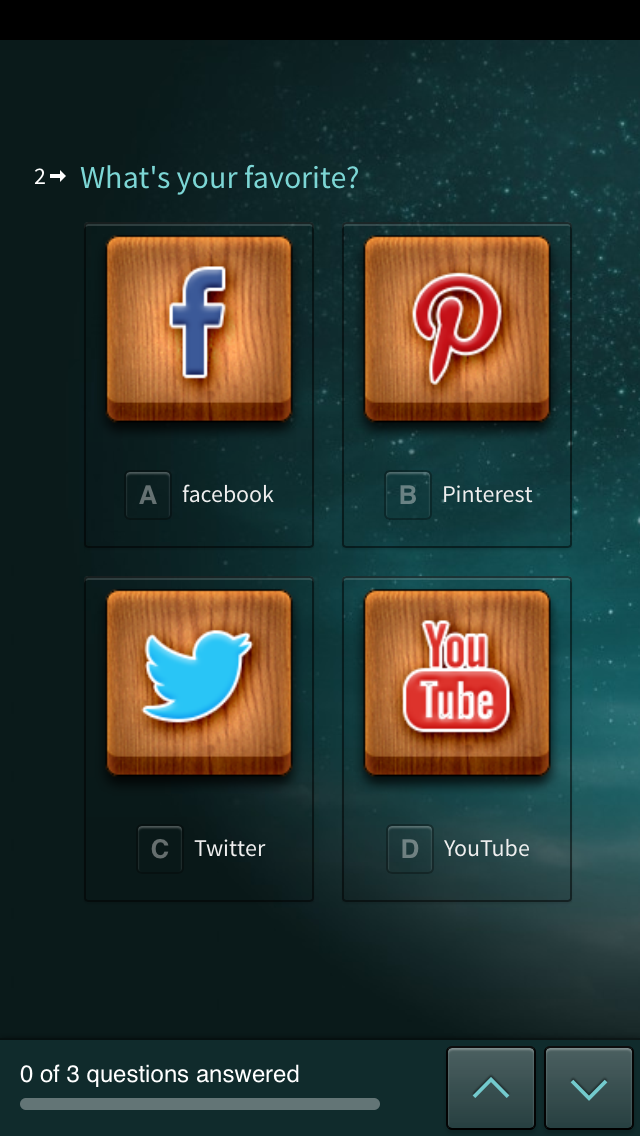Choose Pinterest as your favorite
The height and width of the screenshot is (1136, 640).
click(x=457, y=385)
